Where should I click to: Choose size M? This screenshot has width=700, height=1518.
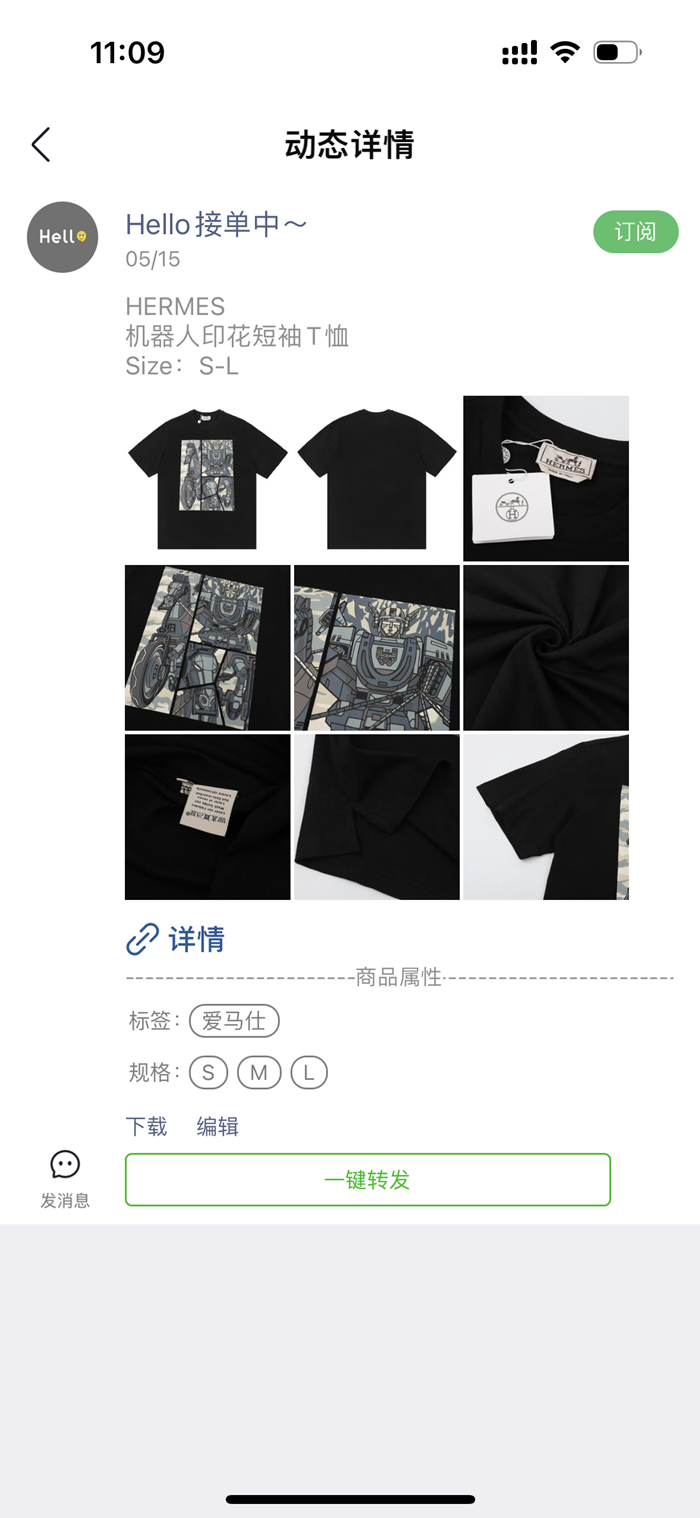[x=259, y=1073]
